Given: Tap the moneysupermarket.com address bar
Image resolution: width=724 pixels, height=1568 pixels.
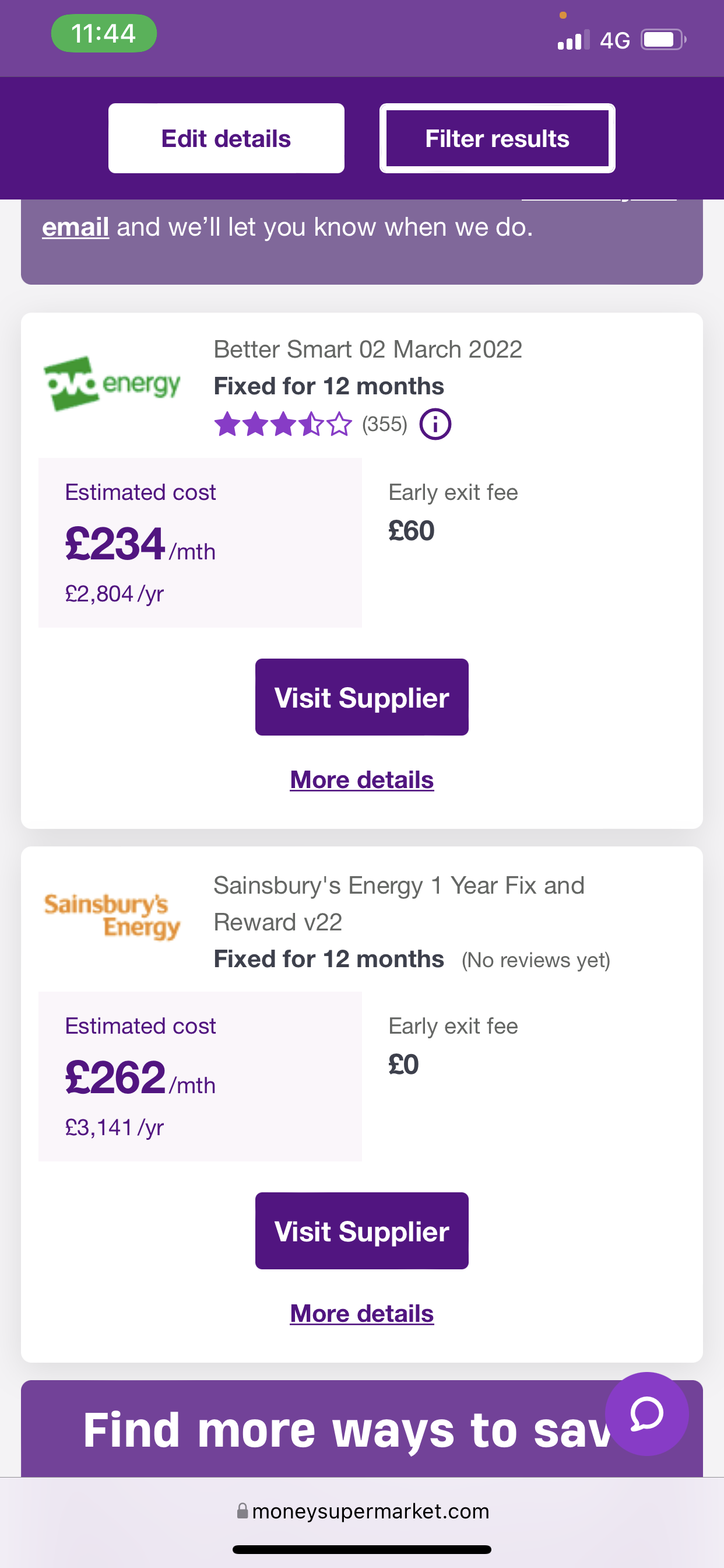Looking at the screenshot, I should pyautogui.click(x=363, y=1511).
